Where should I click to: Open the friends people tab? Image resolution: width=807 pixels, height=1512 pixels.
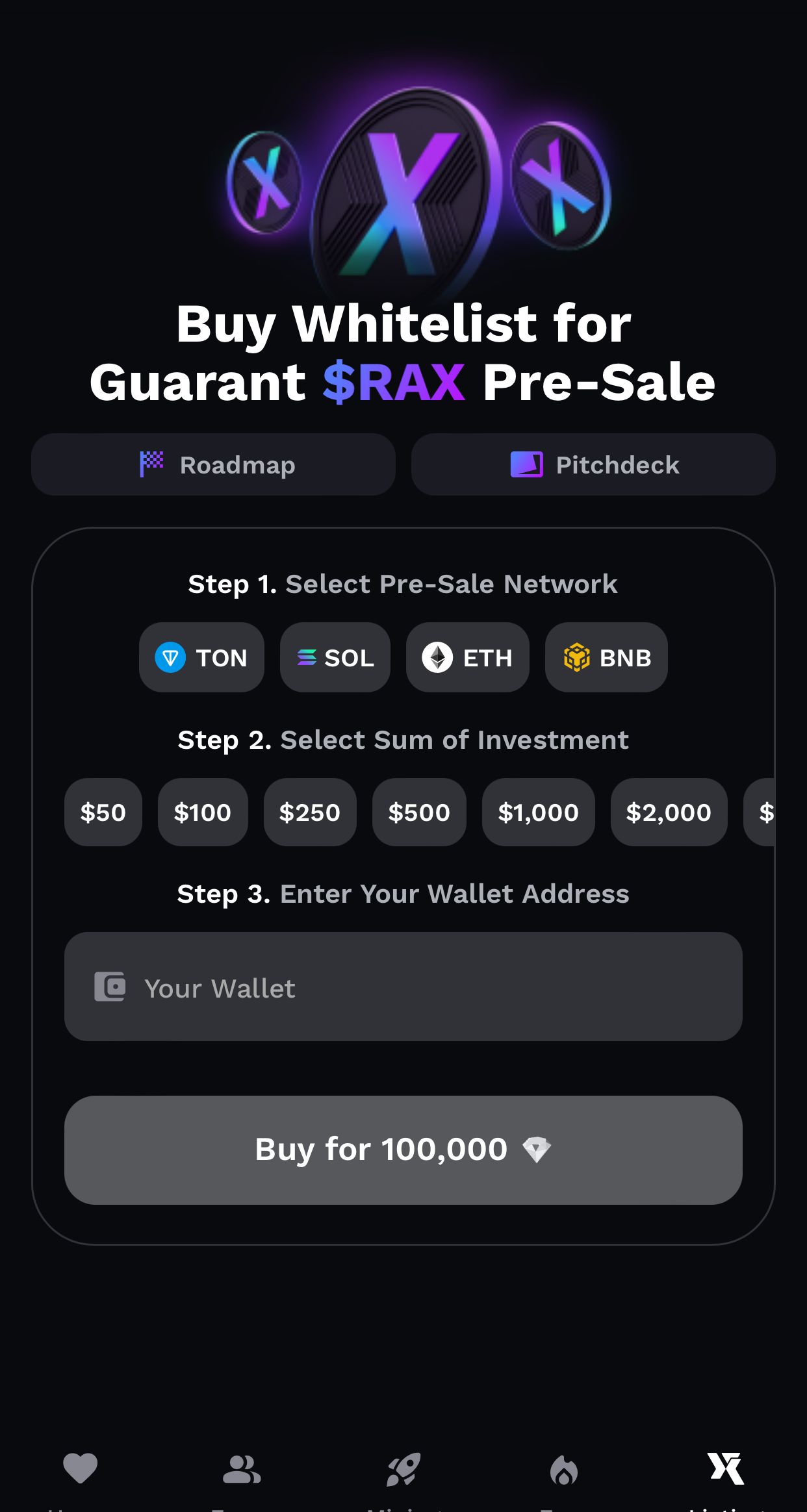[242, 1469]
